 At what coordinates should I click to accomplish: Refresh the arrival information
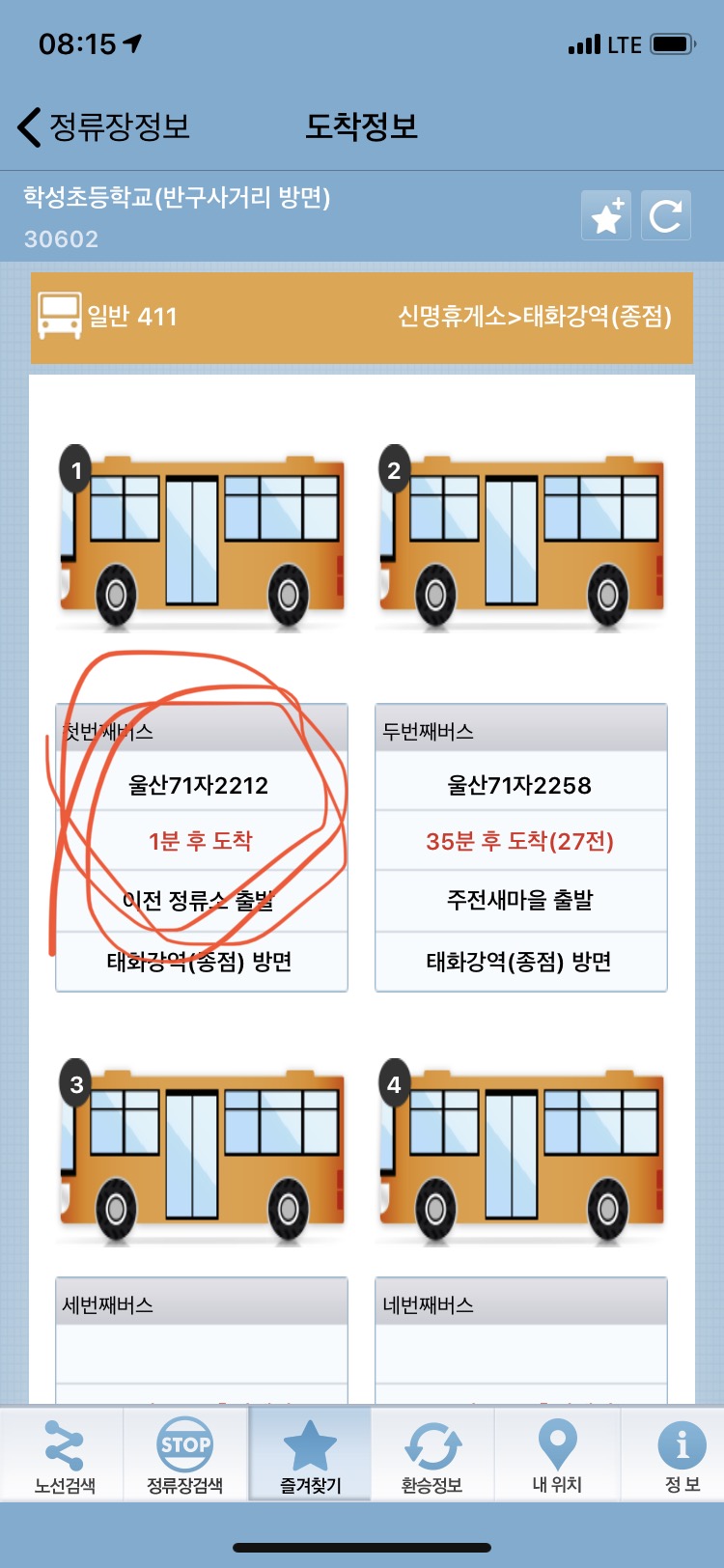pos(666,215)
